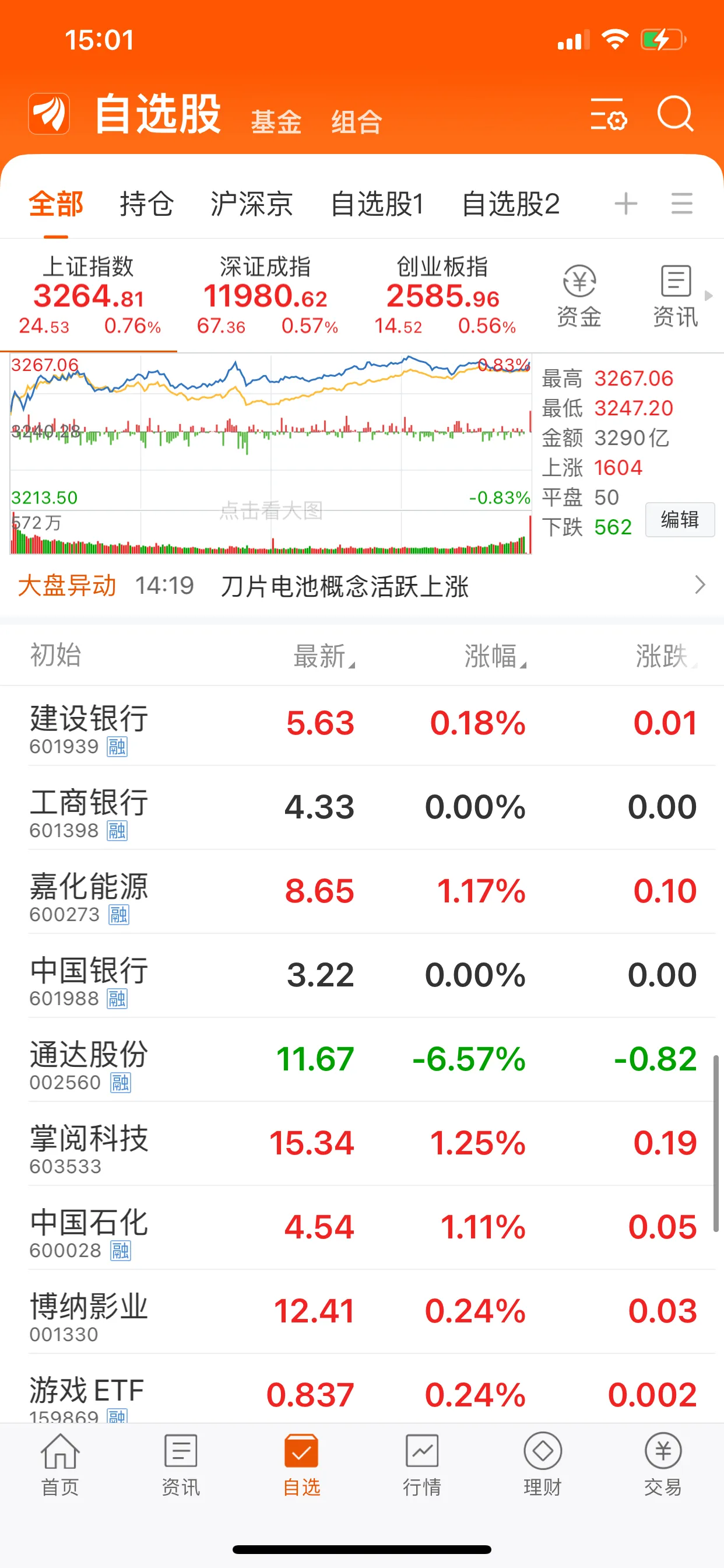This screenshot has height=1568, width=724.
Task: Select the 沪深京 category tab
Action: point(251,204)
